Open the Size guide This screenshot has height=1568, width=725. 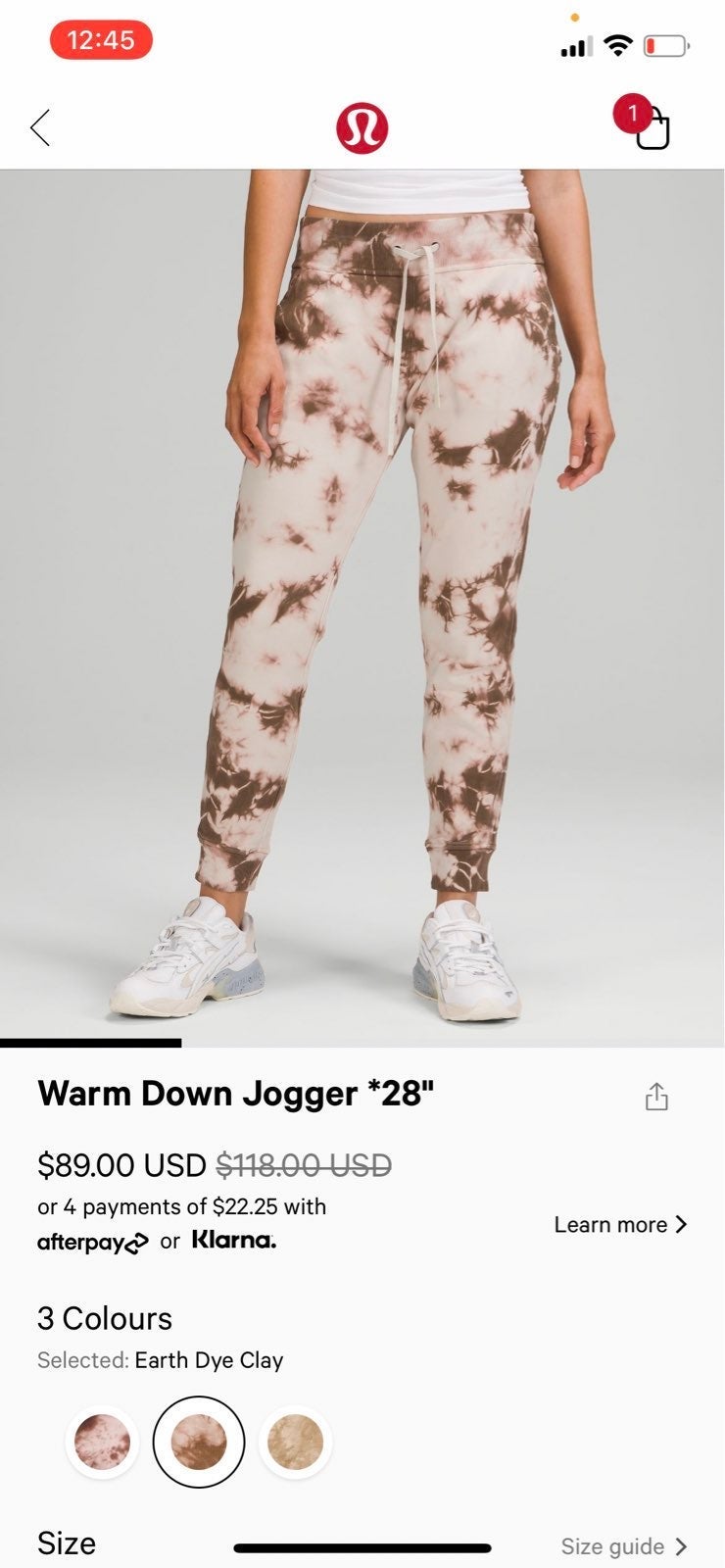point(624,1545)
